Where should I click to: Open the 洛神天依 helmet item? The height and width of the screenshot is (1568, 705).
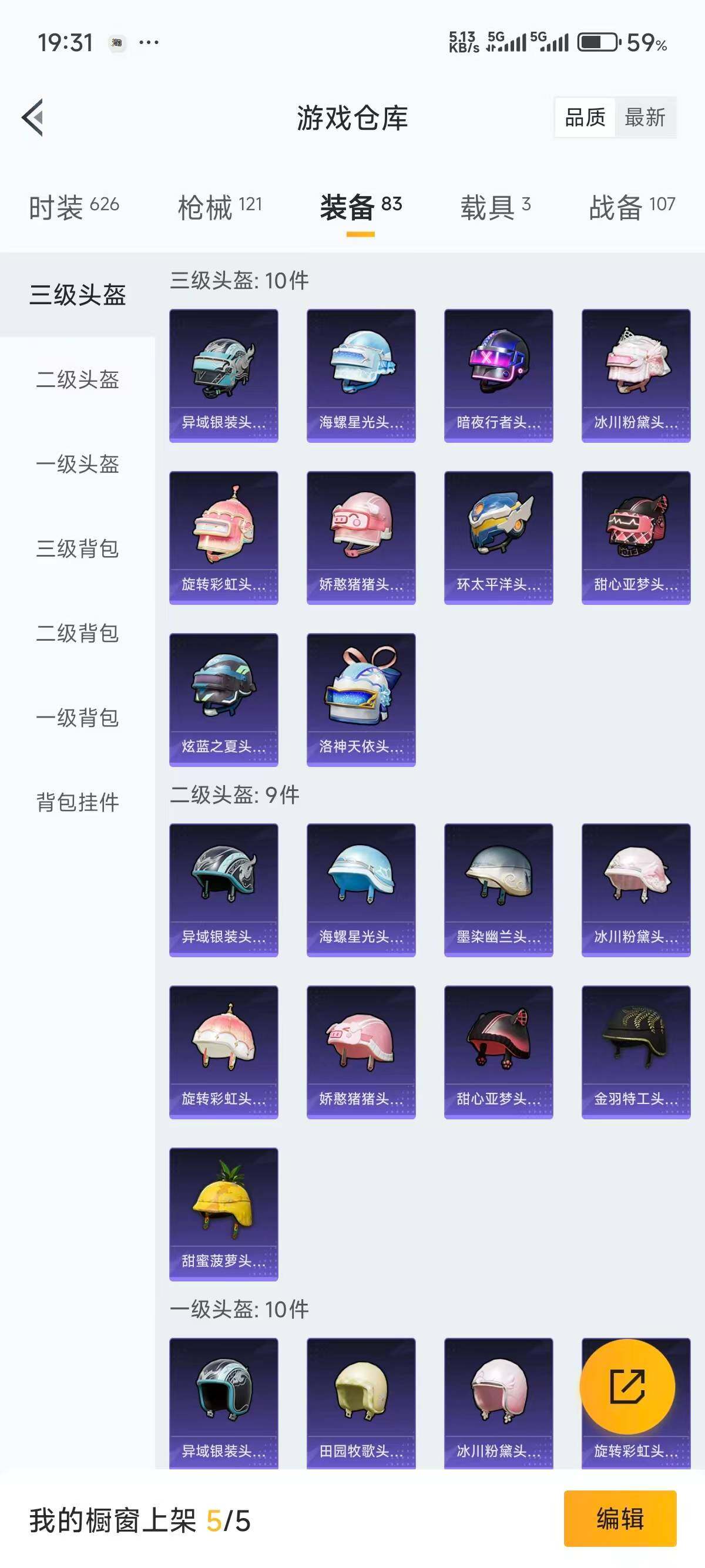tap(361, 699)
